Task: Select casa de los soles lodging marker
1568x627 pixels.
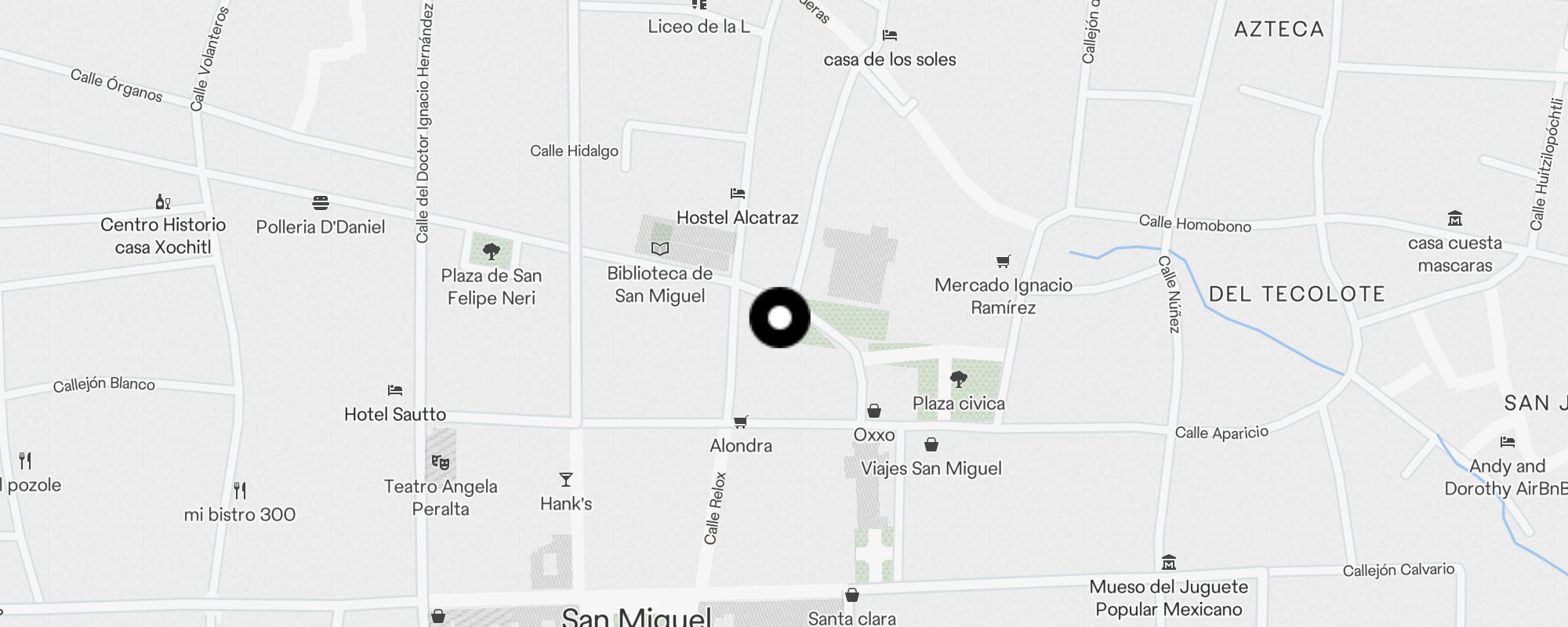Action: coord(889,36)
